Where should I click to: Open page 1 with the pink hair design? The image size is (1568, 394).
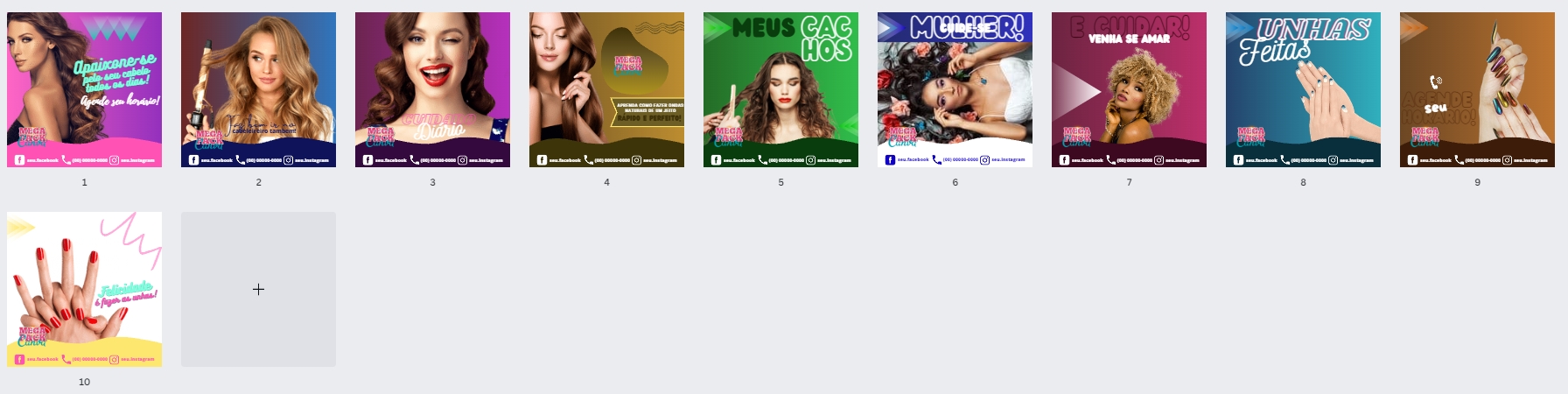point(84,89)
